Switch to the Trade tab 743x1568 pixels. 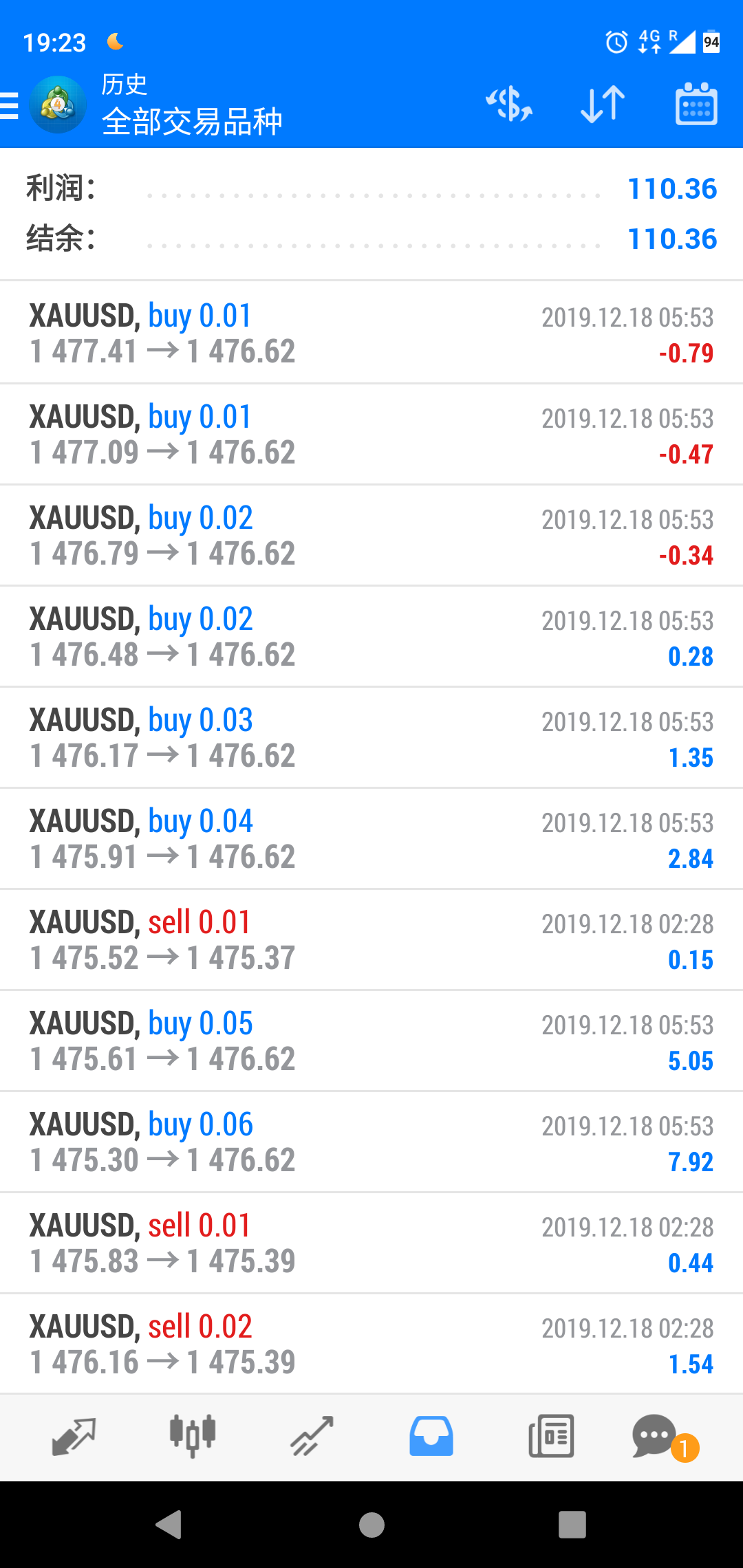point(312,1436)
